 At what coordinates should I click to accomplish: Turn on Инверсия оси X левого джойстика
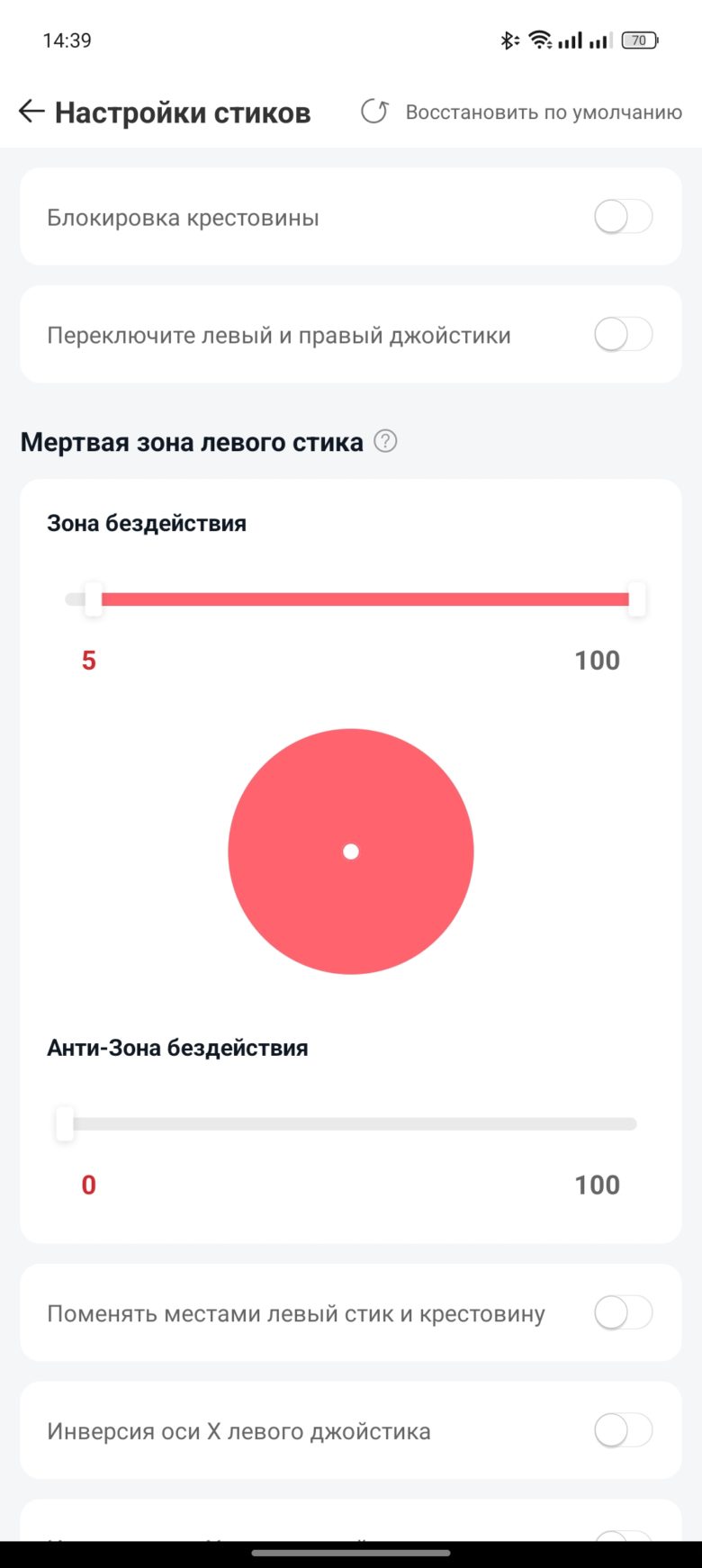[624, 1430]
